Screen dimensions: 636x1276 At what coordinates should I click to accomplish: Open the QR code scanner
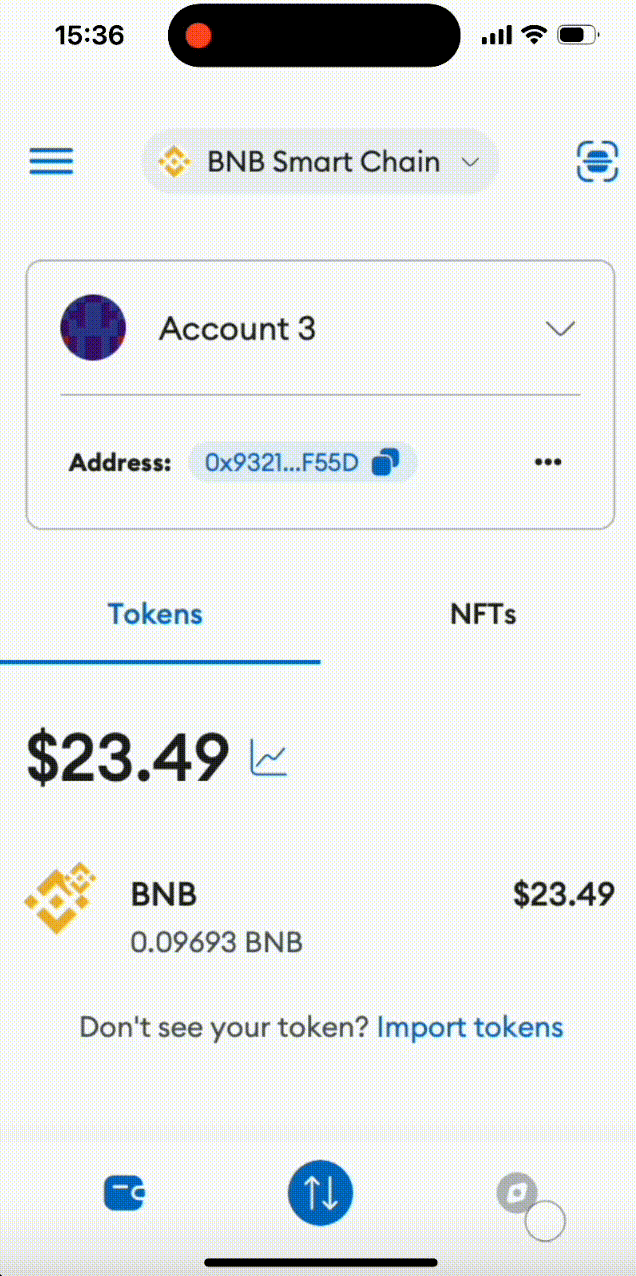pos(597,162)
